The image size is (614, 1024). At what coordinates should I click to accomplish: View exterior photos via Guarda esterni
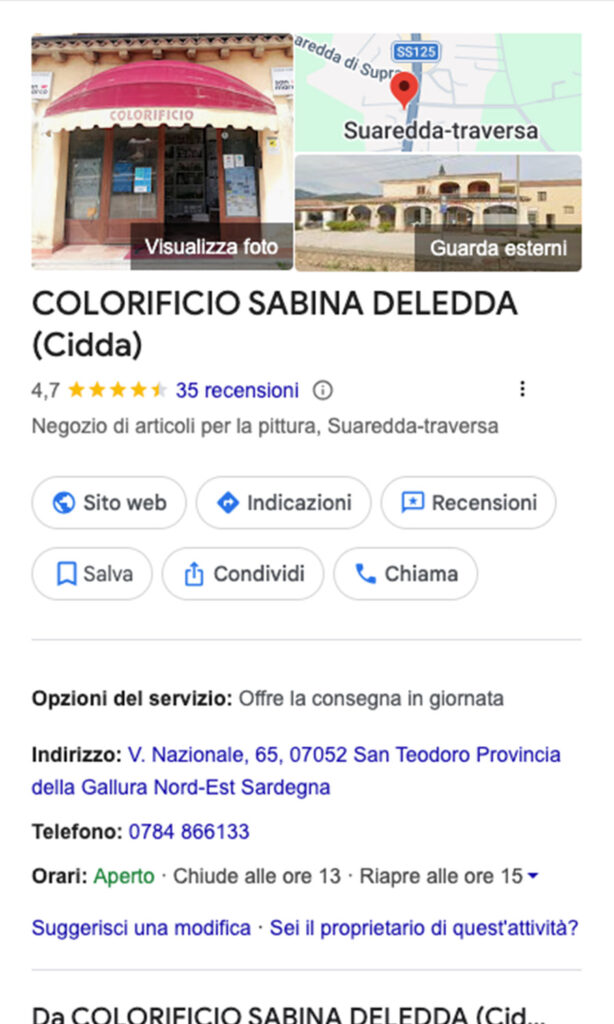(x=497, y=248)
